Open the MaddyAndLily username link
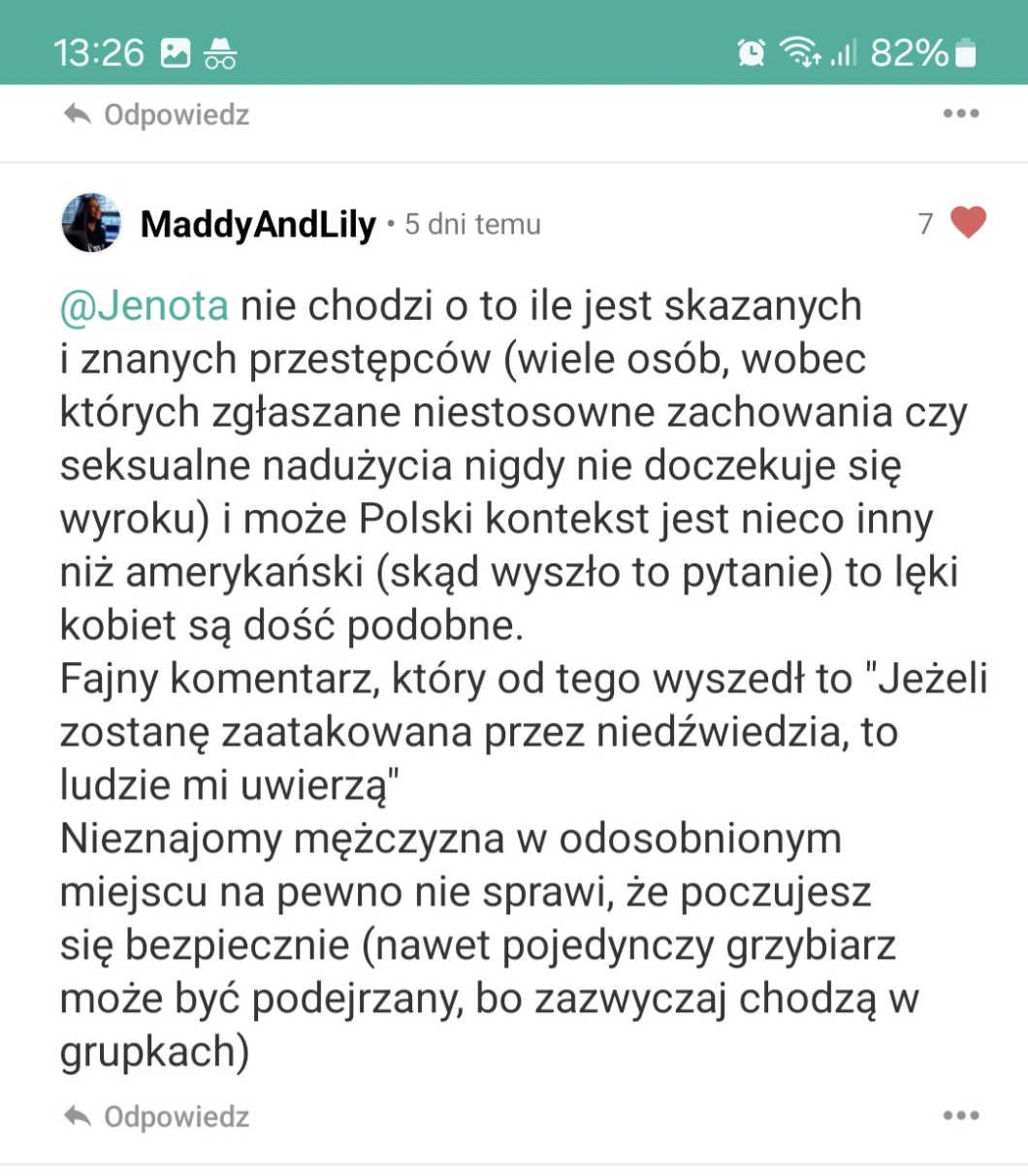The image size is (1028, 1176). (x=257, y=225)
